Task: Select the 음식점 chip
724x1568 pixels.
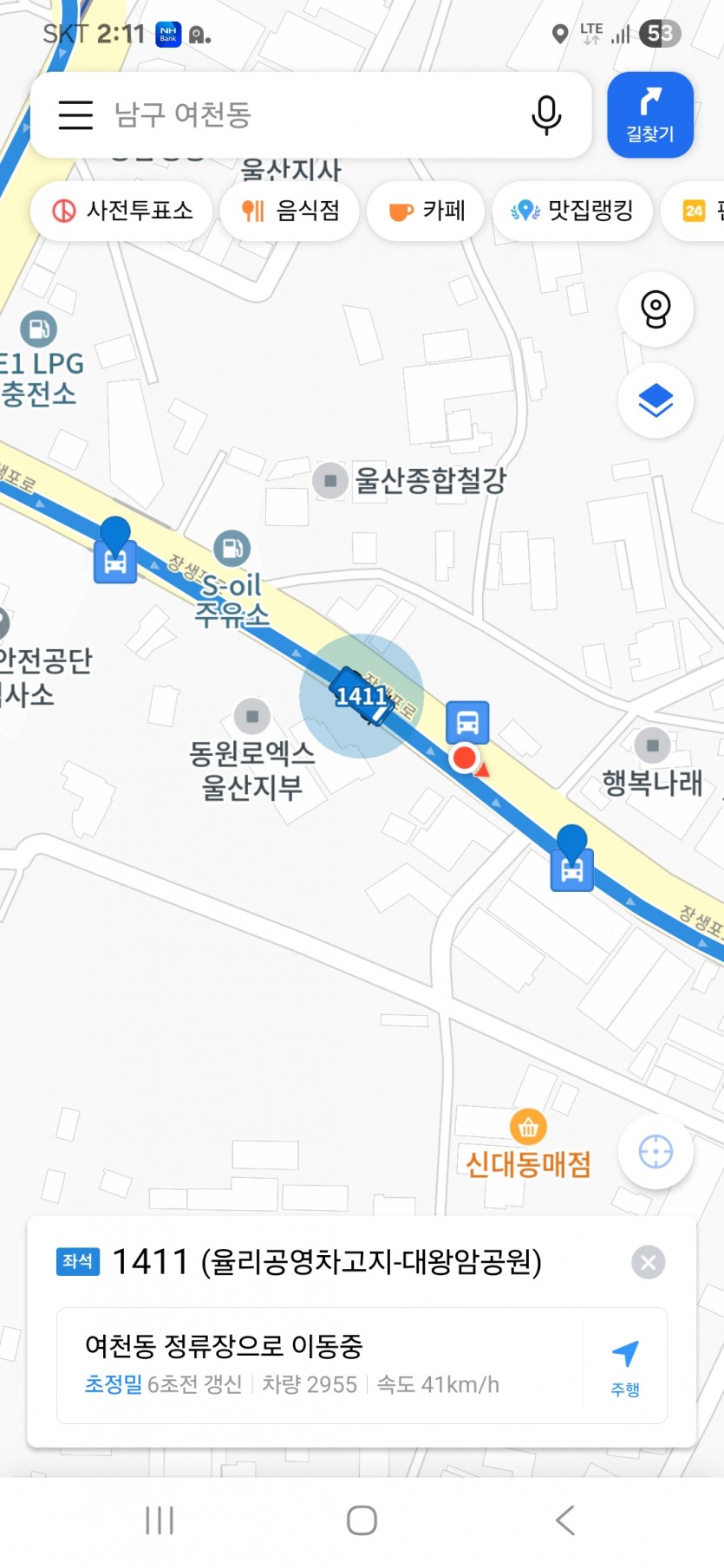Action: point(290,211)
